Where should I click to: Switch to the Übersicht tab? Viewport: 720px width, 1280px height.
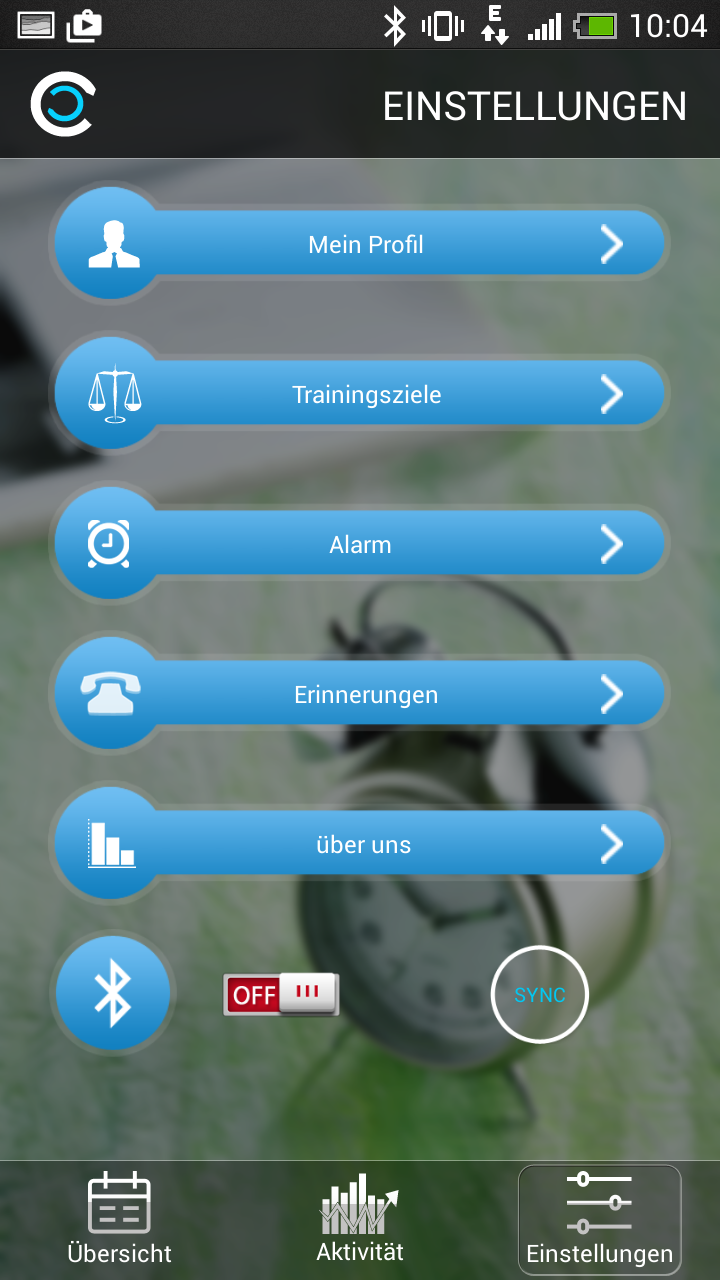pos(119,1220)
